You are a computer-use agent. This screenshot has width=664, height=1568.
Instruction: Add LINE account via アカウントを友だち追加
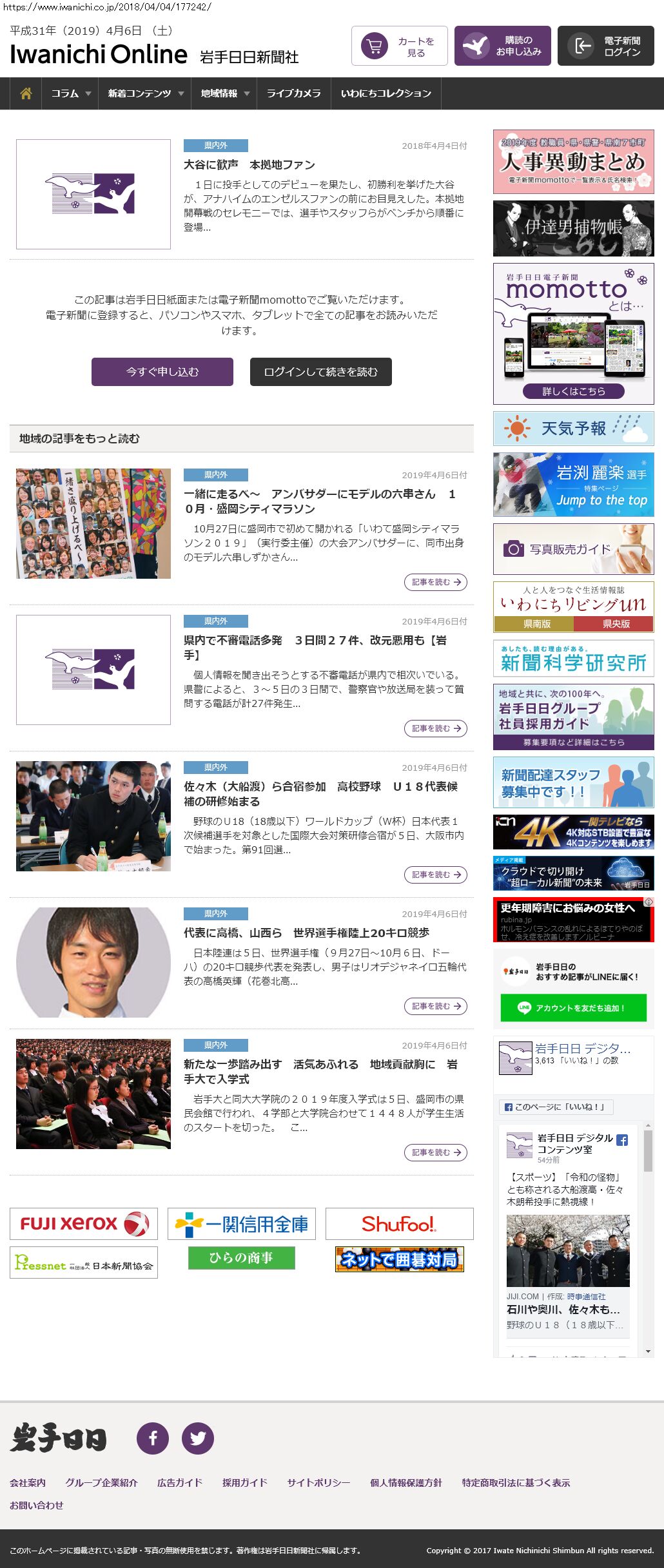pyautogui.click(x=573, y=1008)
